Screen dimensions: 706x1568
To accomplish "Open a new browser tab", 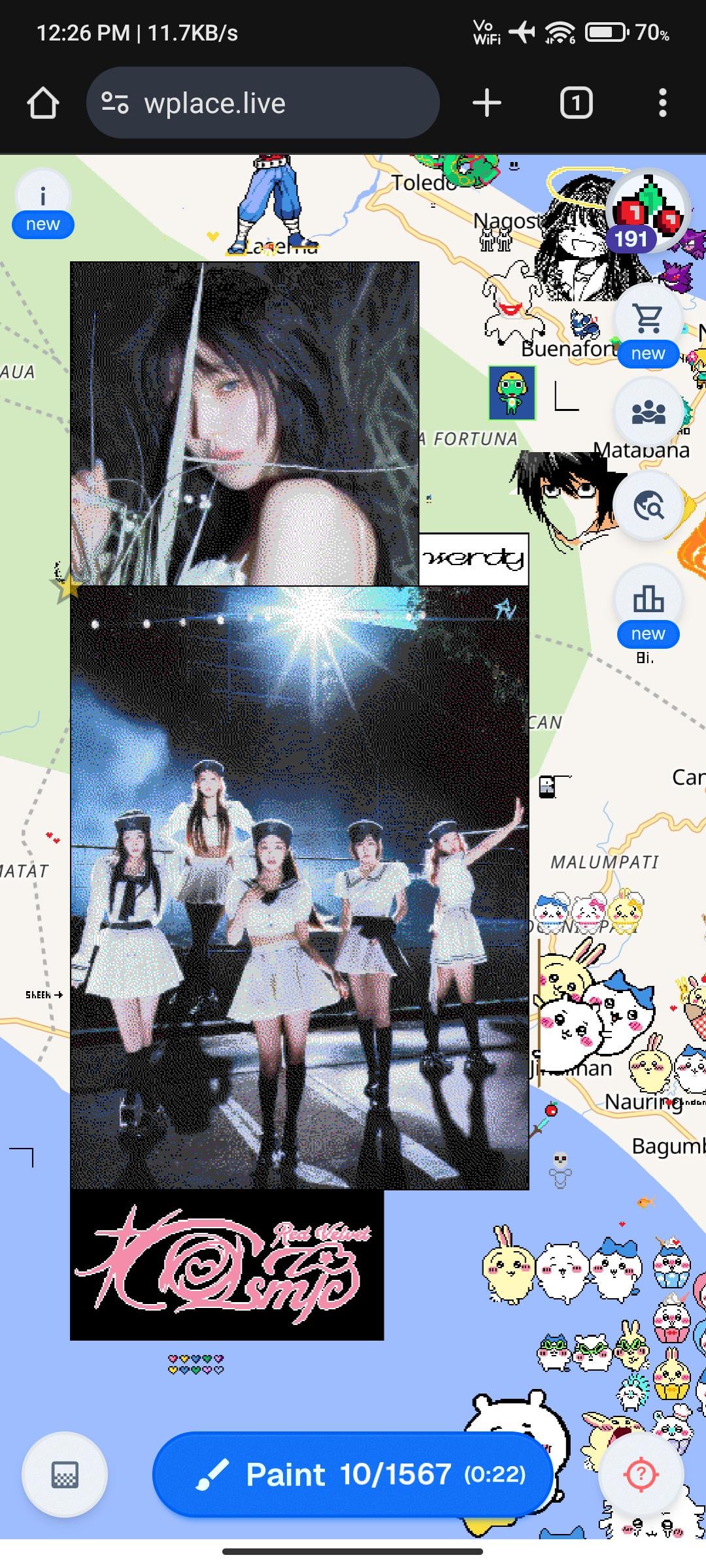I will (486, 103).
